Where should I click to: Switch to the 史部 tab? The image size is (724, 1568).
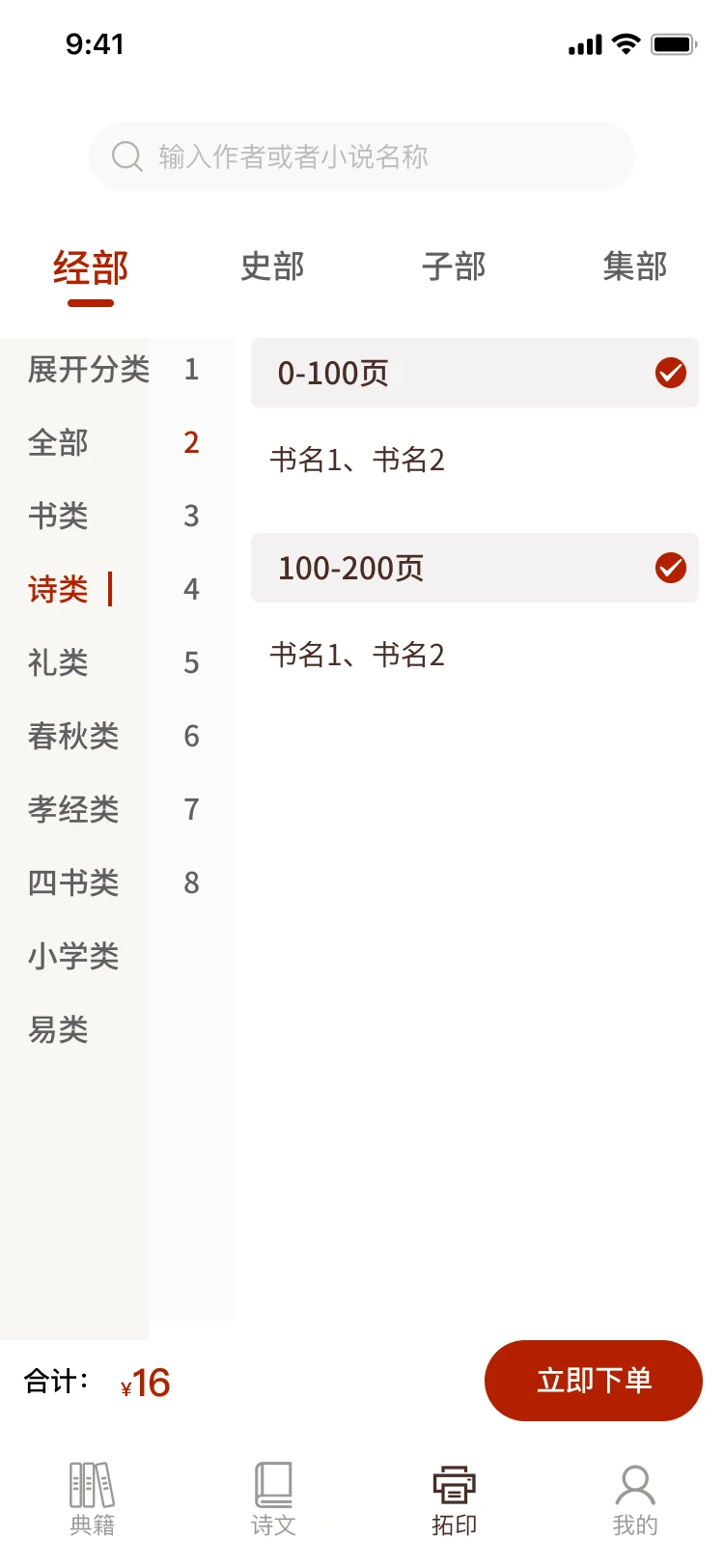point(273,266)
